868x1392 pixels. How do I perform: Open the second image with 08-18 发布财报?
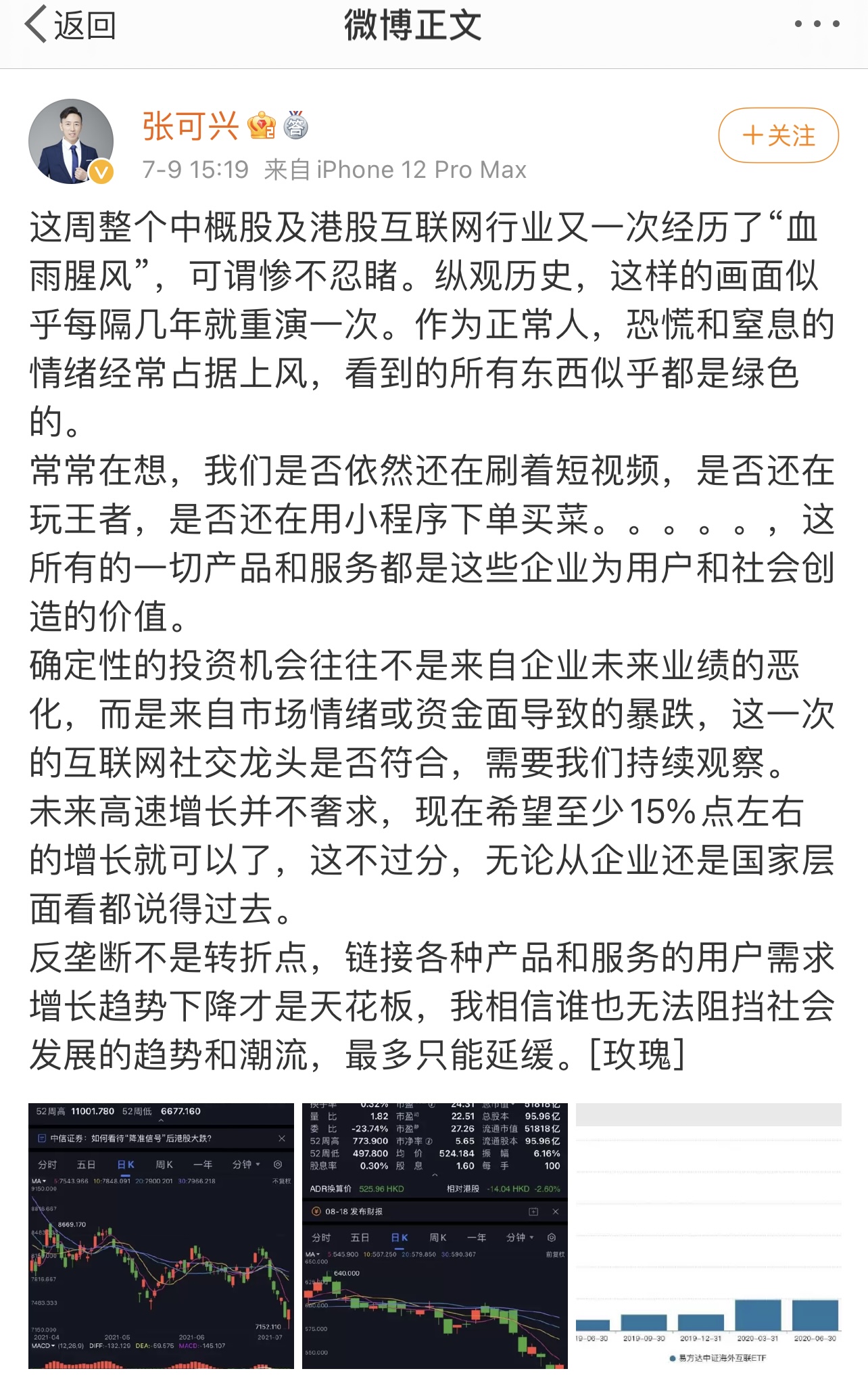click(x=435, y=1236)
